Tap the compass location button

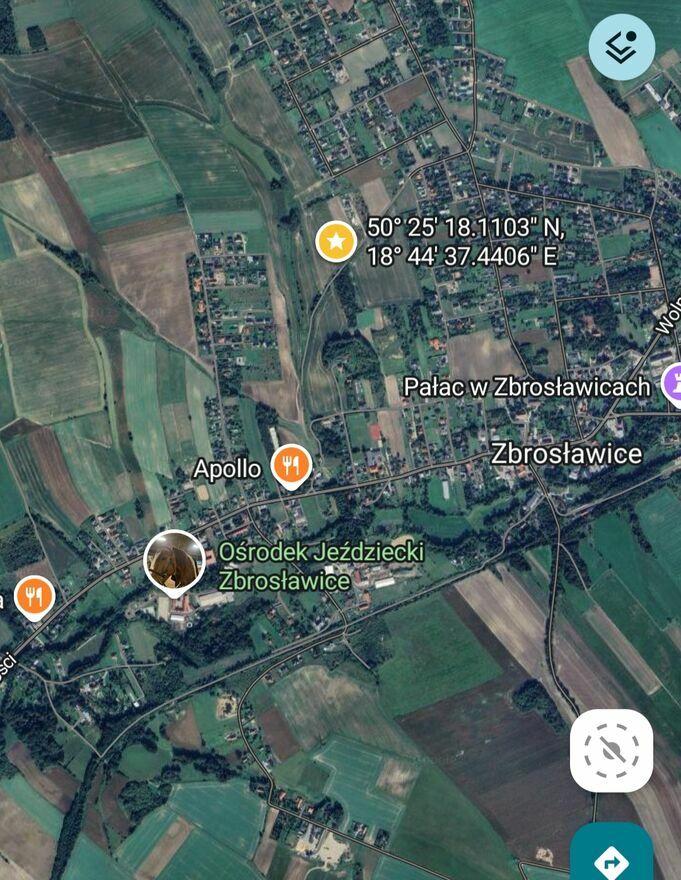coord(611,750)
